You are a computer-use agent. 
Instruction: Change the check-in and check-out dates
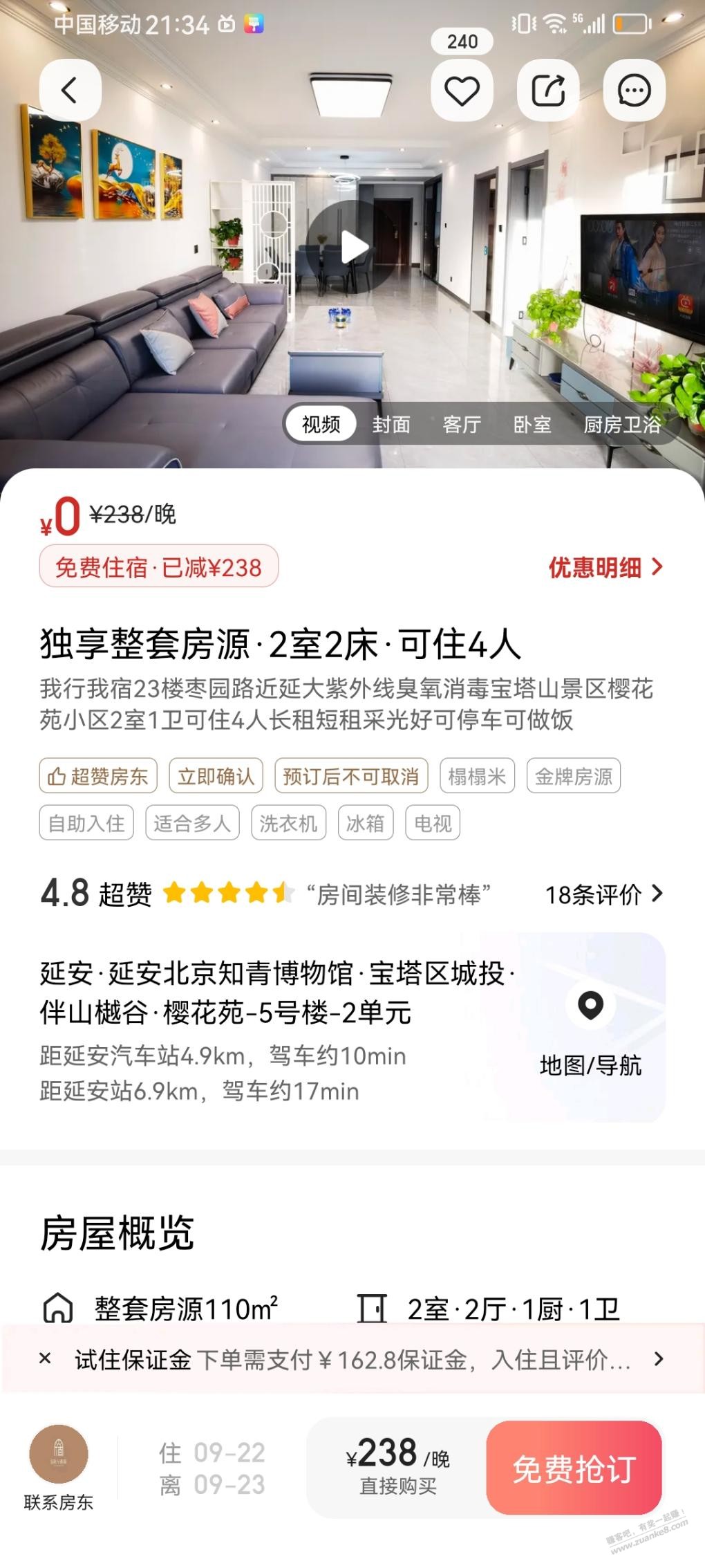pyautogui.click(x=212, y=1468)
